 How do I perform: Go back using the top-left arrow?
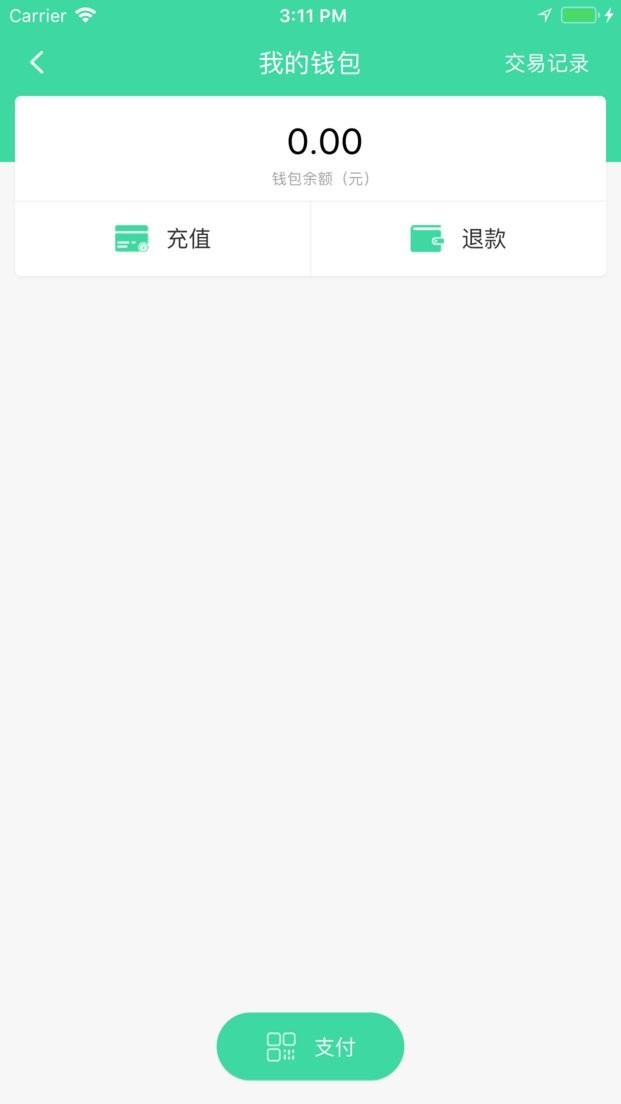(37, 63)
